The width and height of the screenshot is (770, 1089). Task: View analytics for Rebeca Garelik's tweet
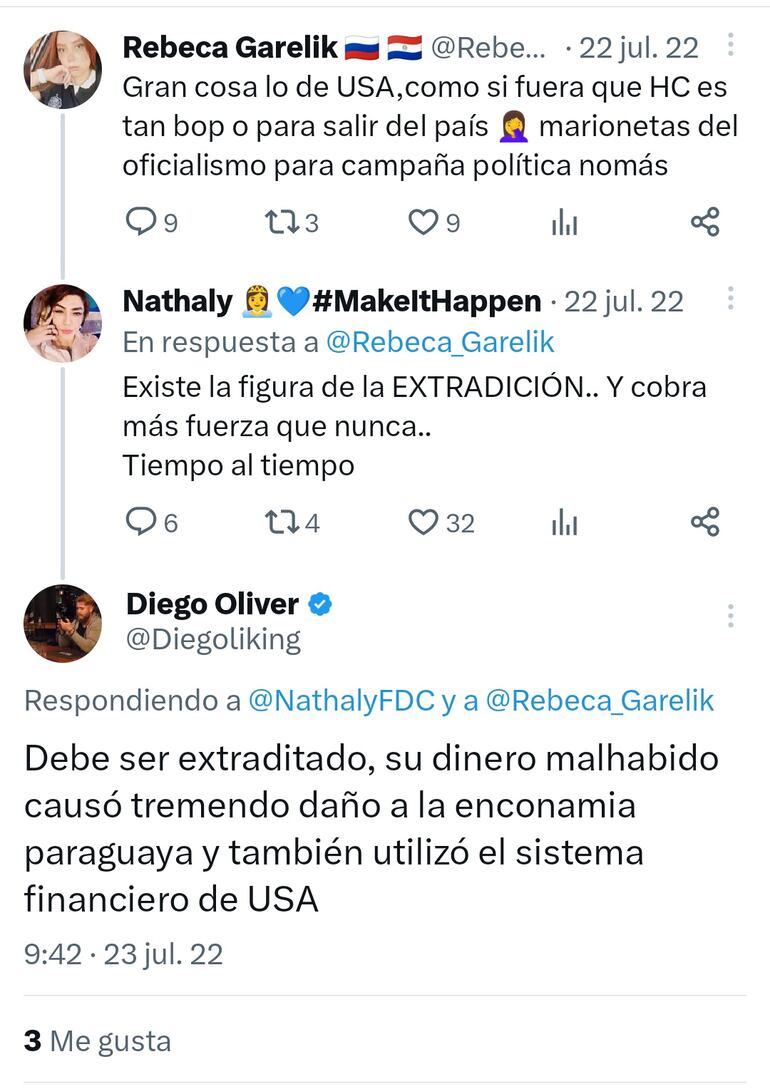(x=565, y=223)
